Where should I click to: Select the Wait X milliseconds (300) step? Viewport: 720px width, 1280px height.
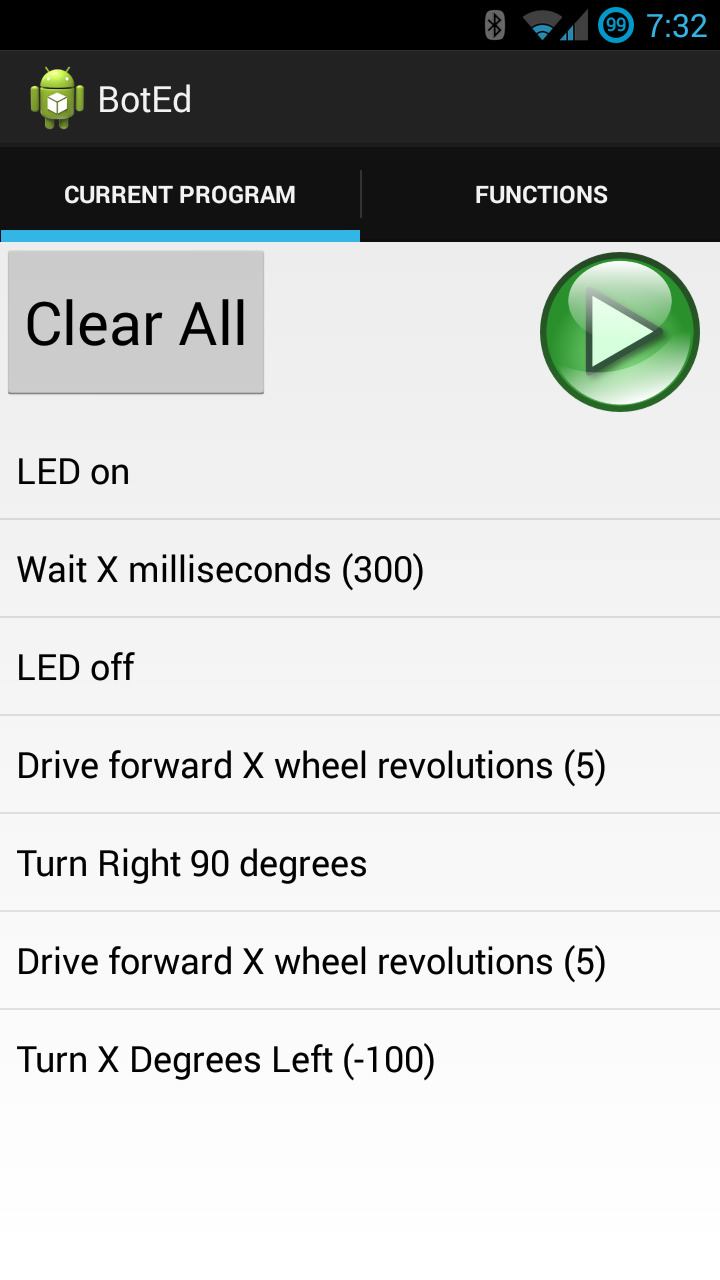coord(360,569)
